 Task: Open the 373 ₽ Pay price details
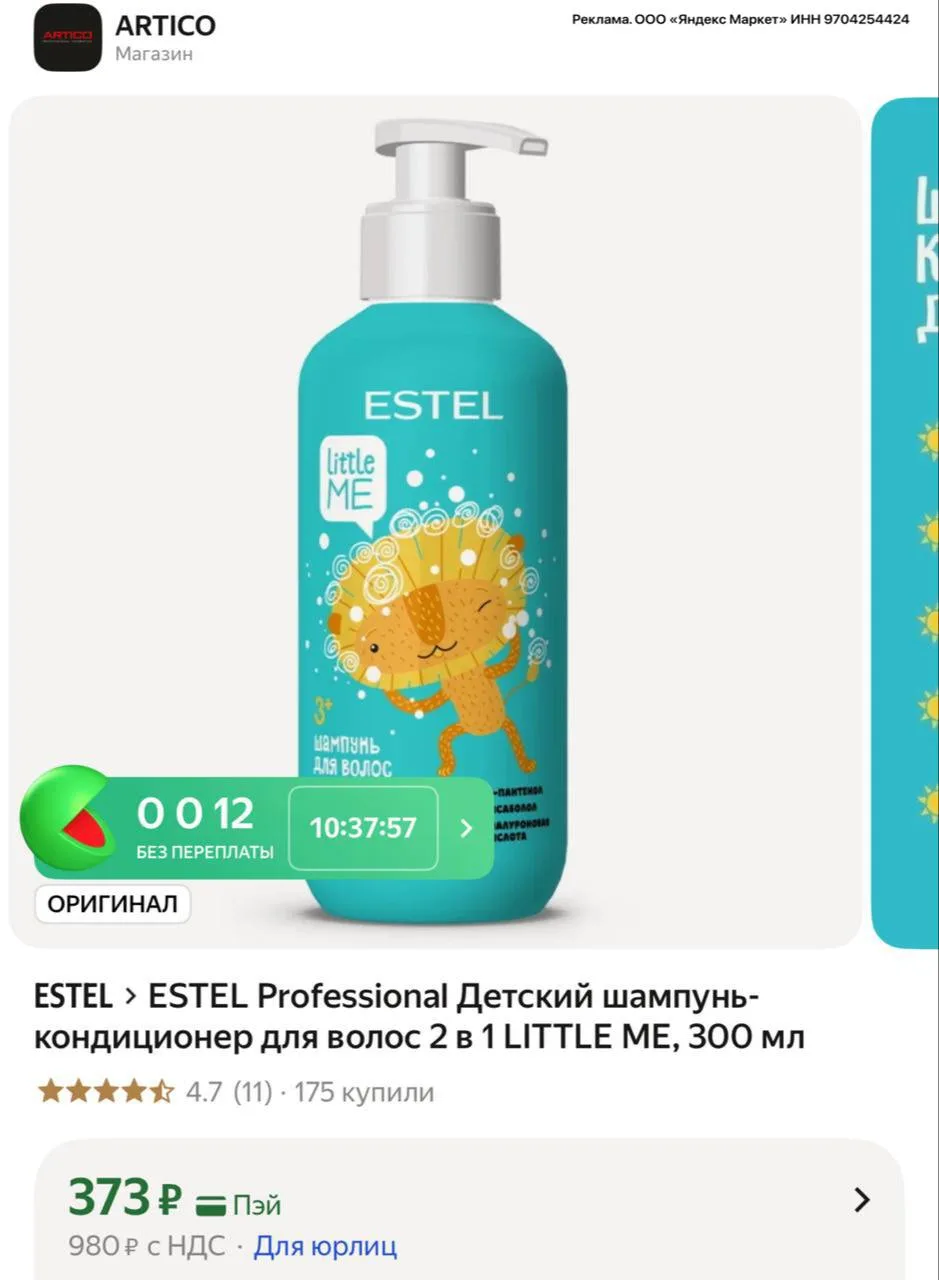[469, 1200]
